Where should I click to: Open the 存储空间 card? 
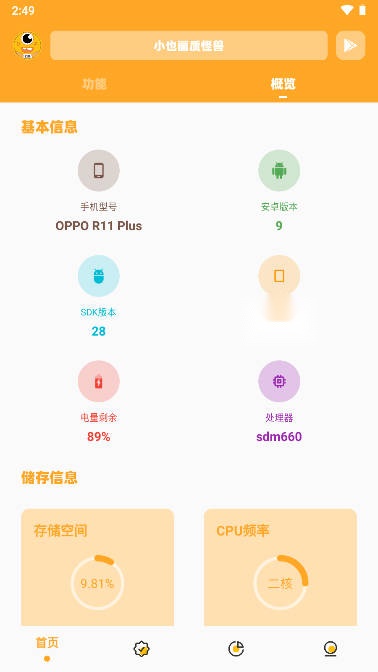coord(98,567)
